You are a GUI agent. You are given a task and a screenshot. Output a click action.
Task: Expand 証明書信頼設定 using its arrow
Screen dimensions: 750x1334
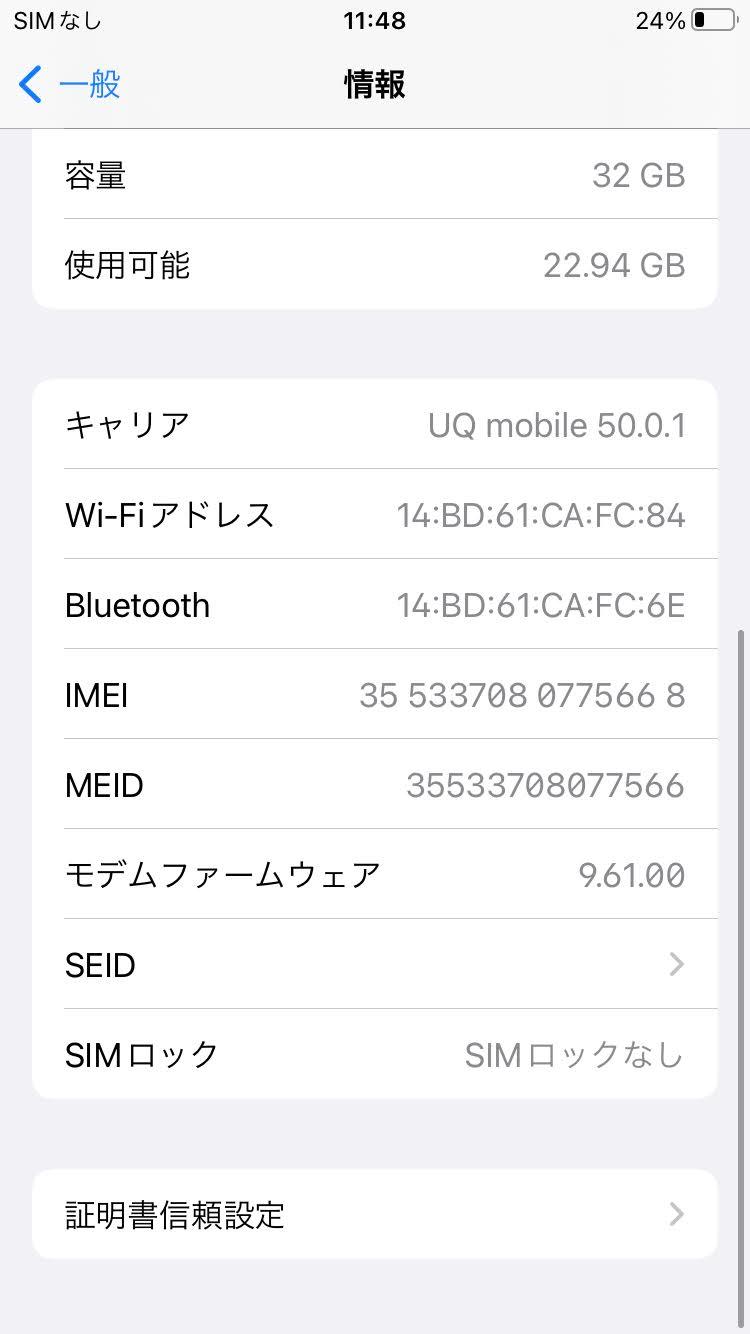click(678, 1214)
